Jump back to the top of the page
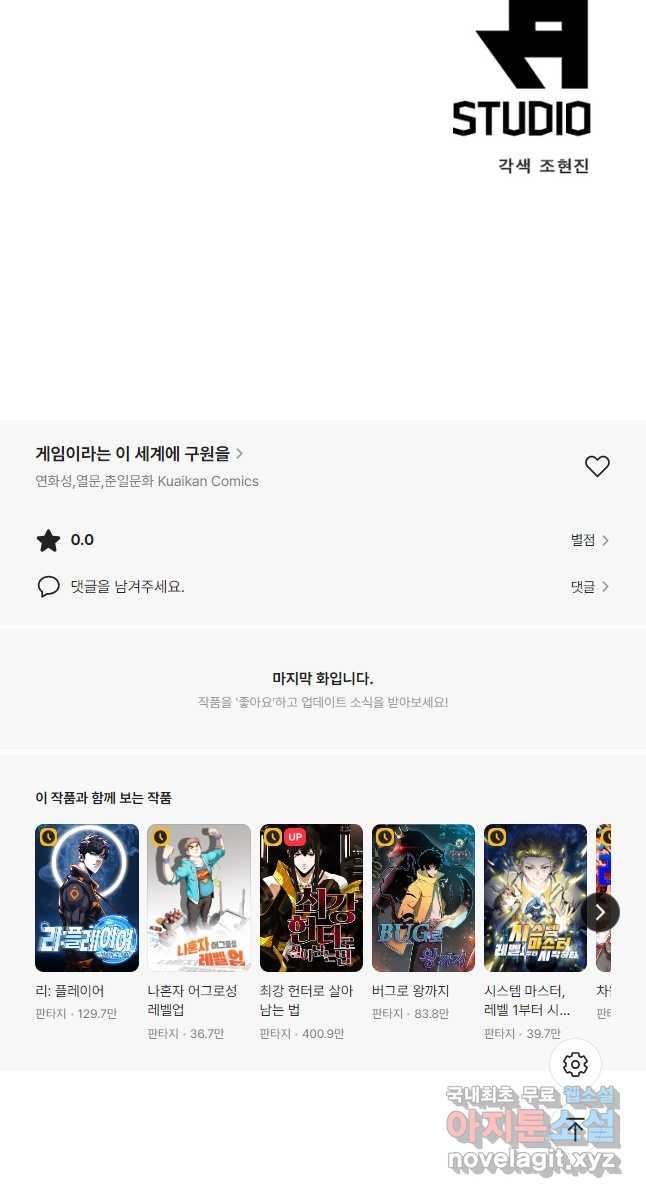Viewport: 646px width, 1198px height. (575, 1129)
